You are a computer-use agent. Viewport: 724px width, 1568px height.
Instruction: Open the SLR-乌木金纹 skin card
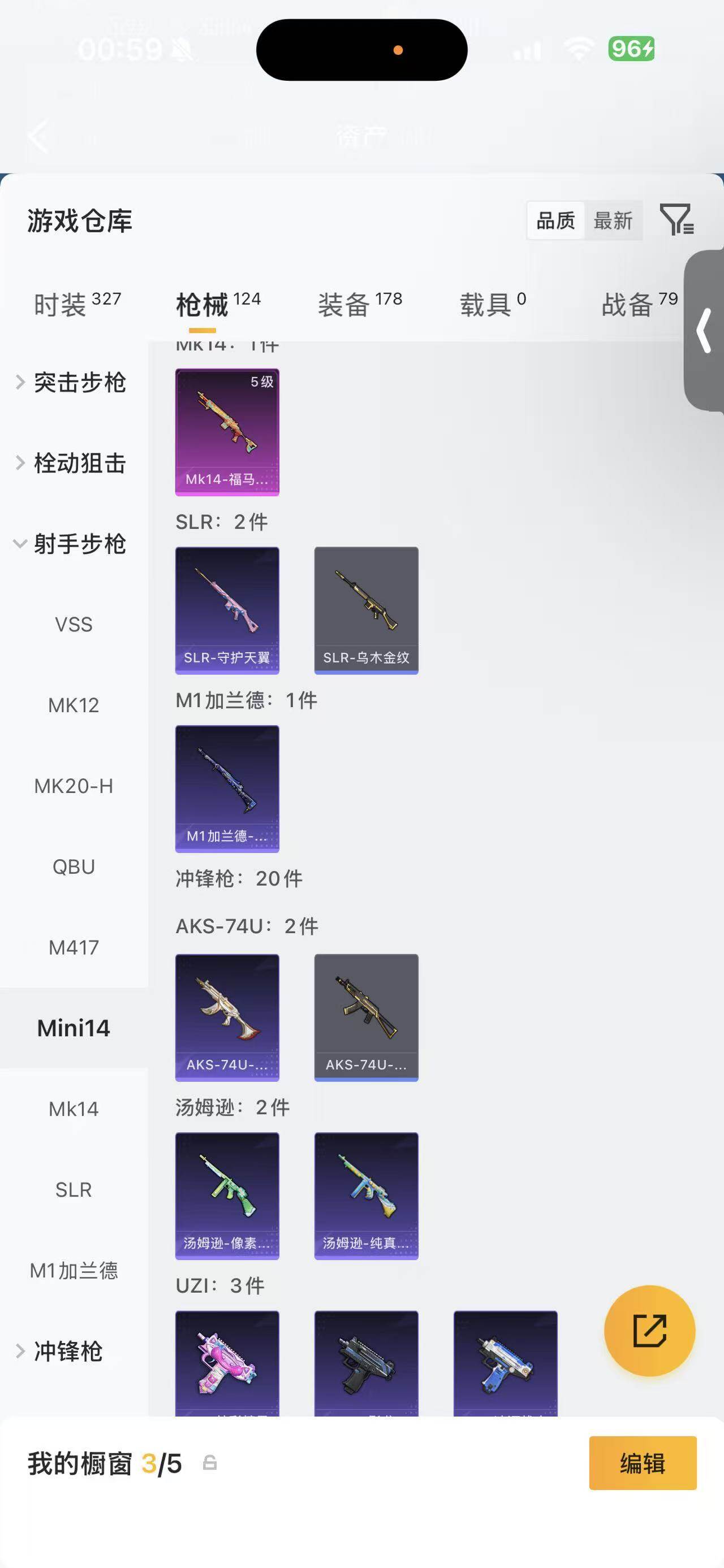(366, 610)
